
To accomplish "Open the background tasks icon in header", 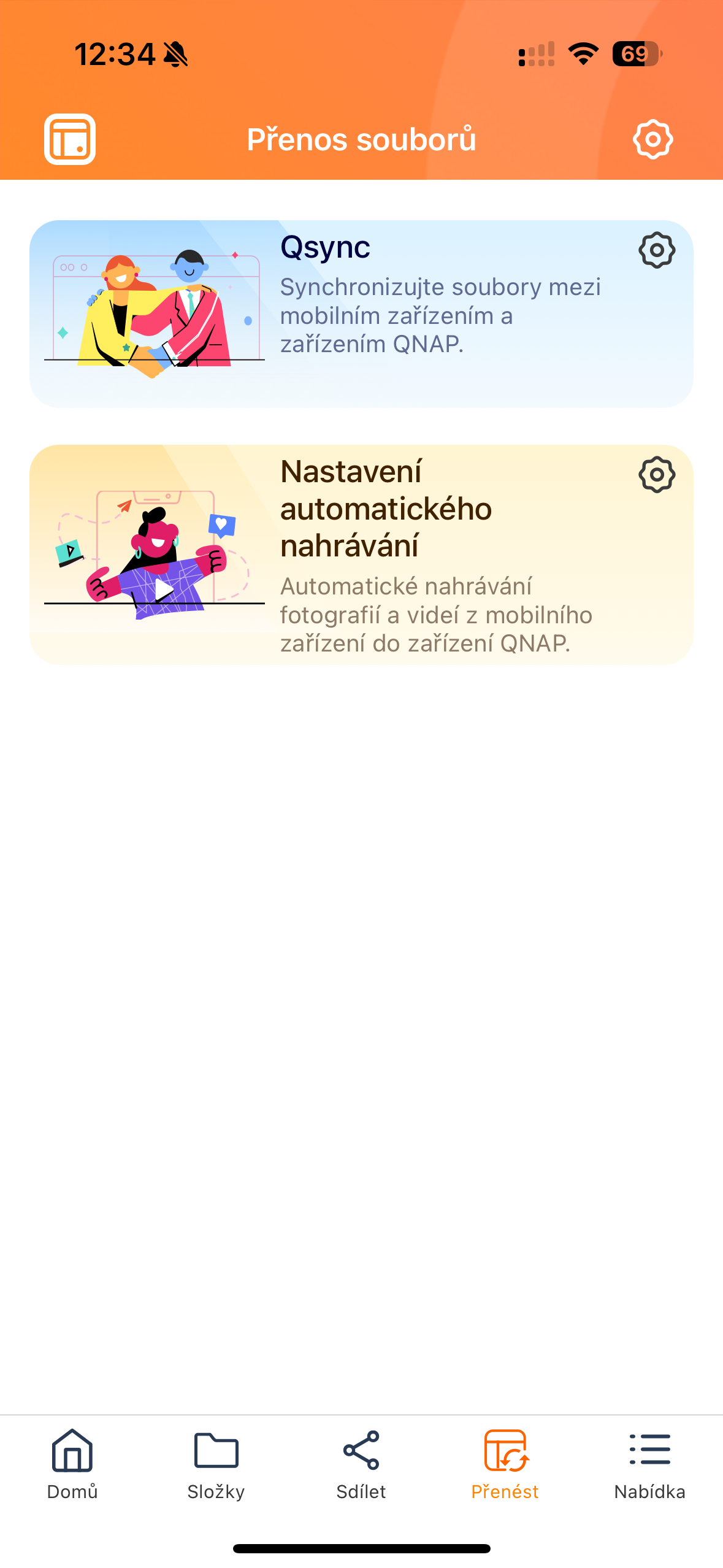I will pos(70,139).
